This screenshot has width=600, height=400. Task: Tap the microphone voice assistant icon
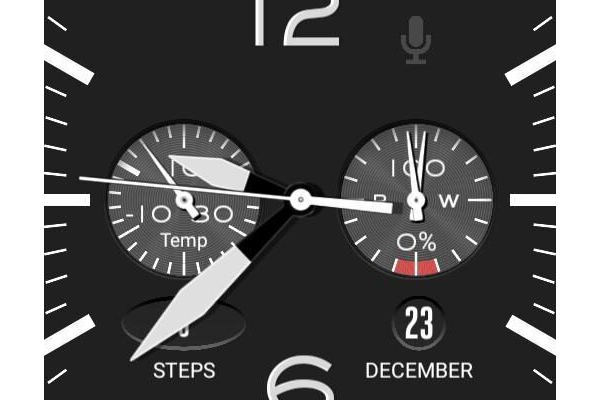coord(416,40)
